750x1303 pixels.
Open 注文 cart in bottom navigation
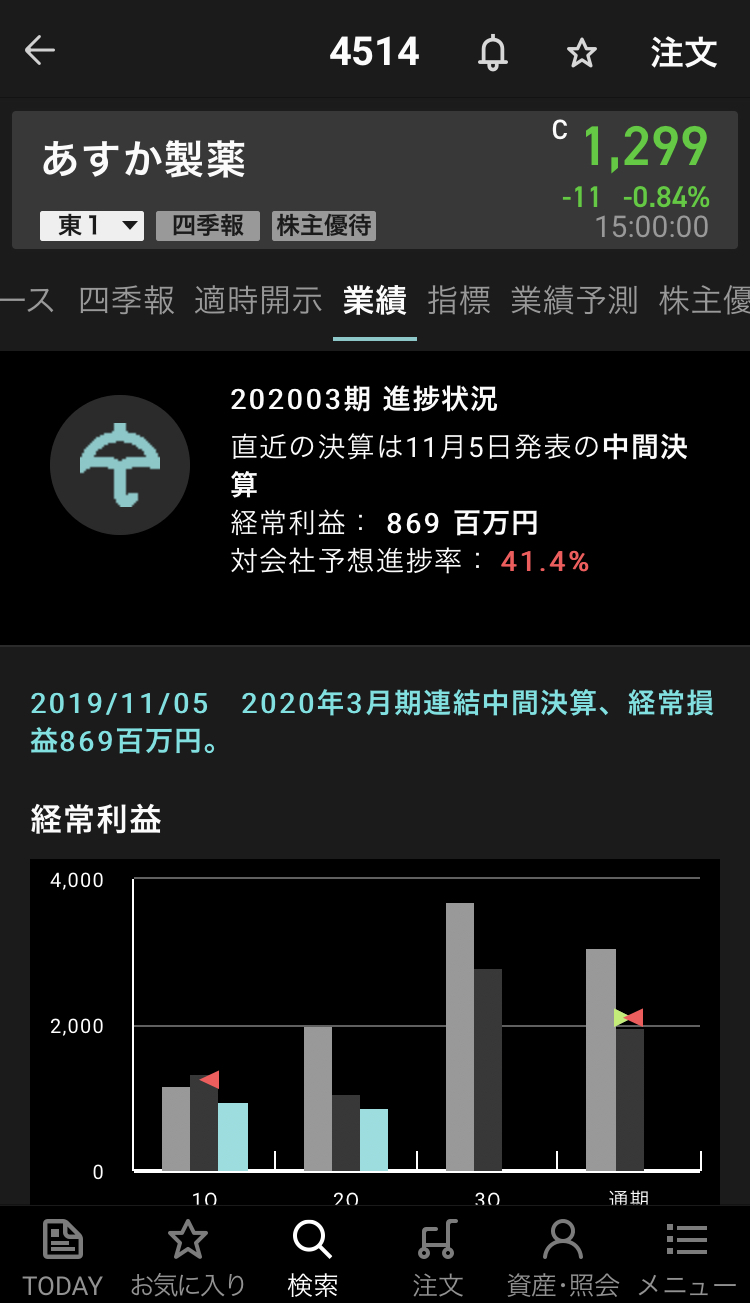coord(437,1256)
